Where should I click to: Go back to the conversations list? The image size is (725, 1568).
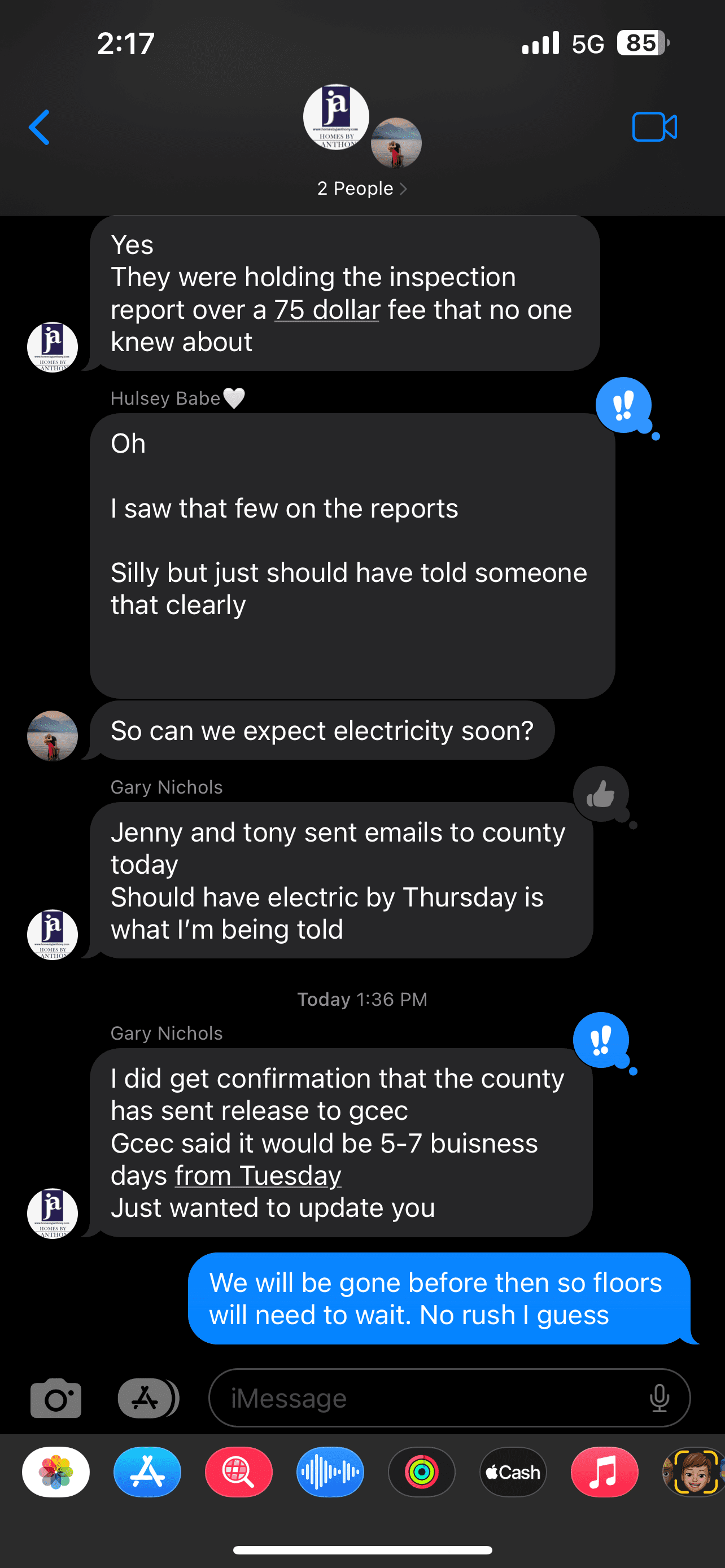[x=40, y=128]
